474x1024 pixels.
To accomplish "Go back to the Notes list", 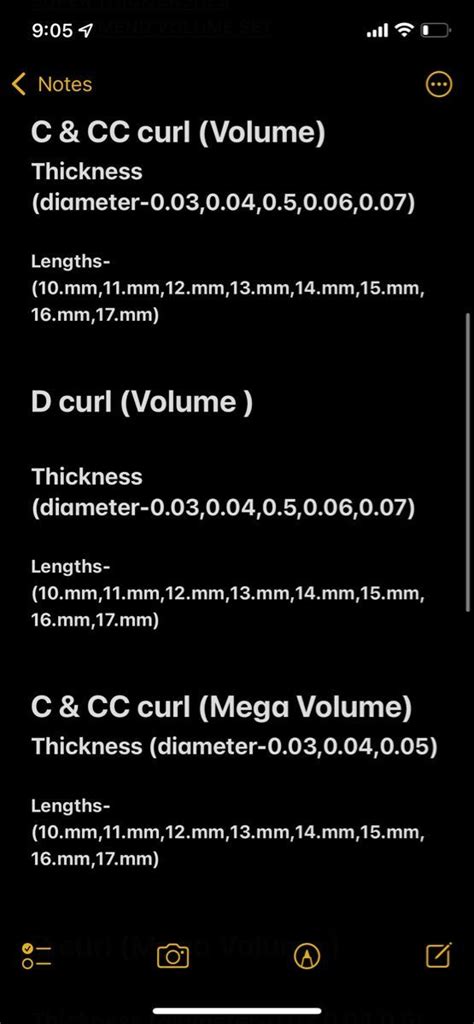I will pyautogui.click(x=52, y=84).
